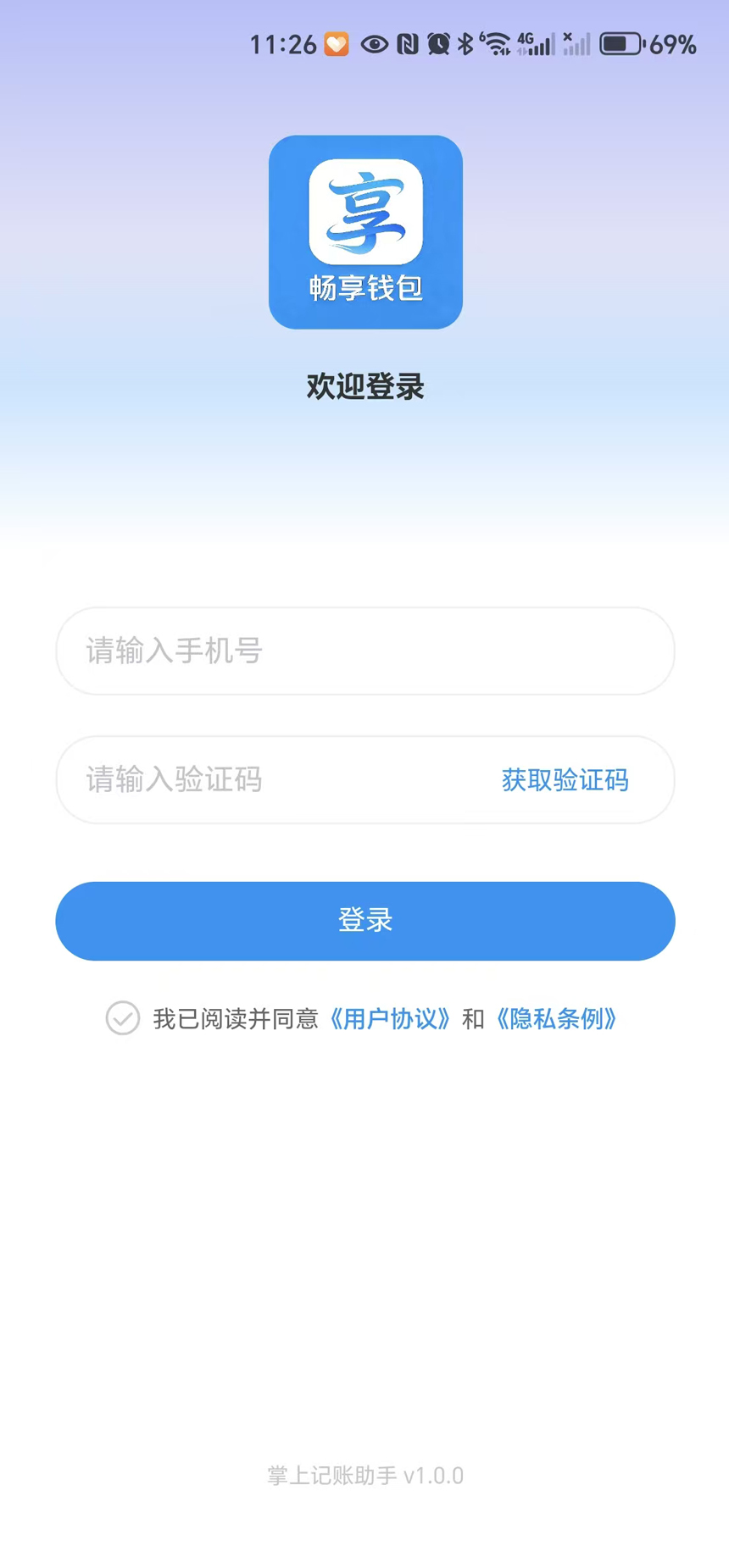Open 《用户协议》 user agreement

pos(391,1019)
